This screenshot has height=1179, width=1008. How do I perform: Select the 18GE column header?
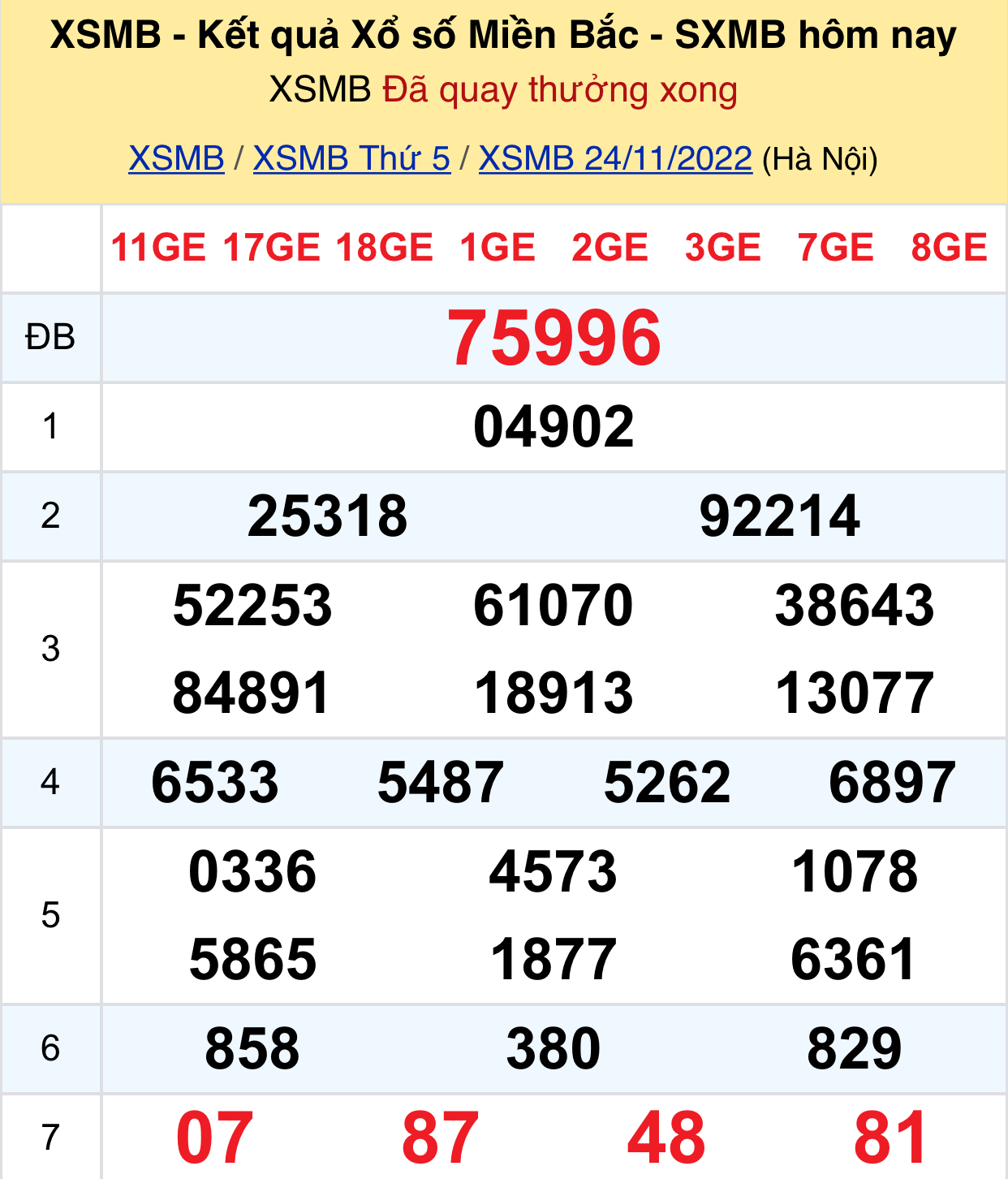tap(385, 248)
